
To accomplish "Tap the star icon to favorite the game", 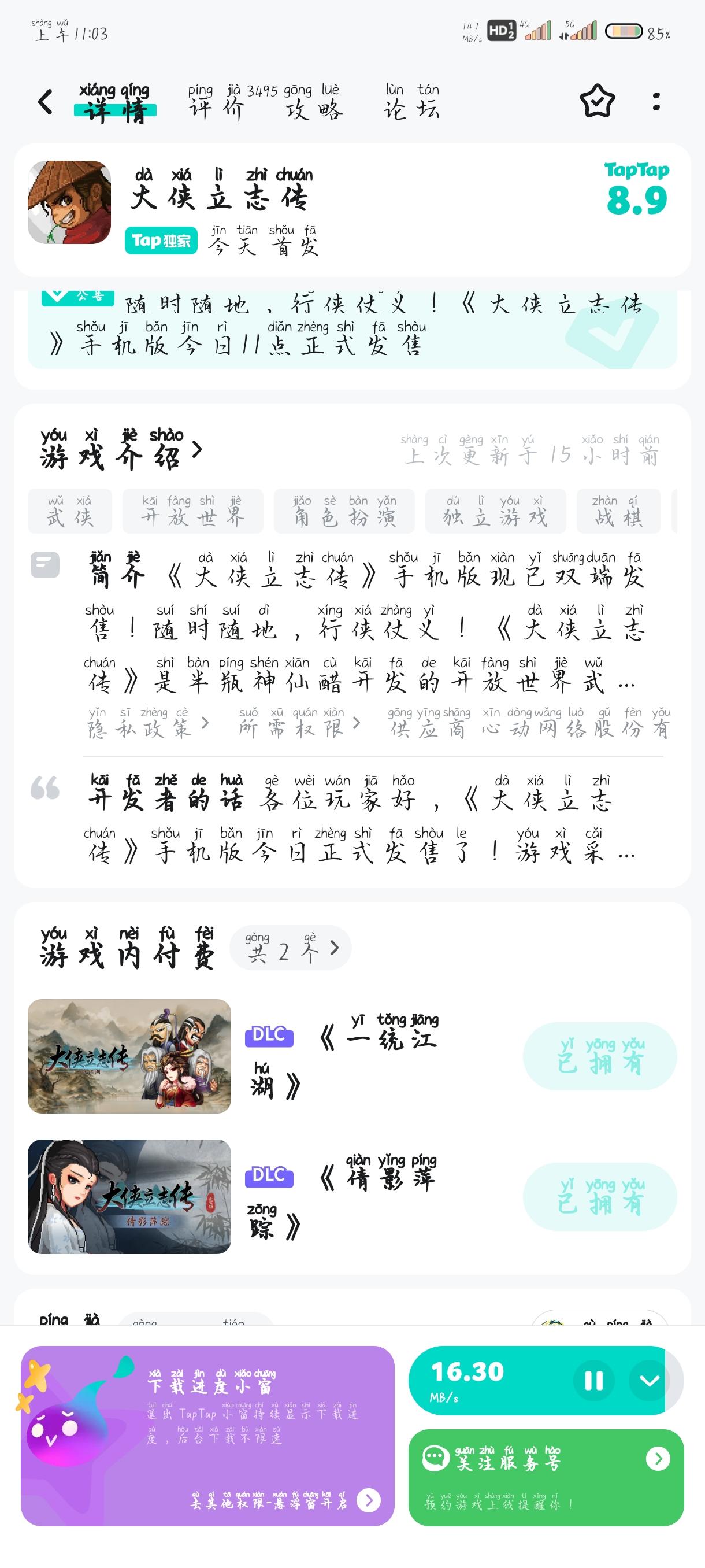I will click(x=599, y=102).
